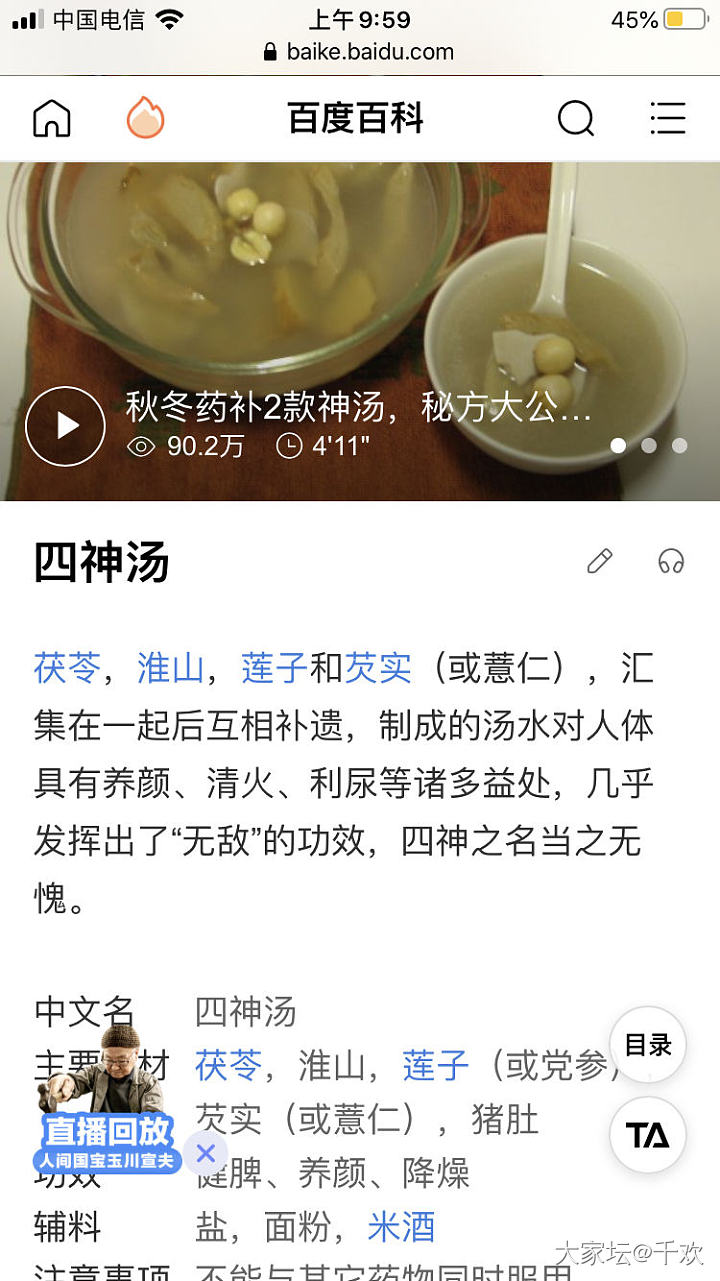Open the 茯苓 link in the summary
This screenshot has width=720, height=1281.
pos(67,668)
